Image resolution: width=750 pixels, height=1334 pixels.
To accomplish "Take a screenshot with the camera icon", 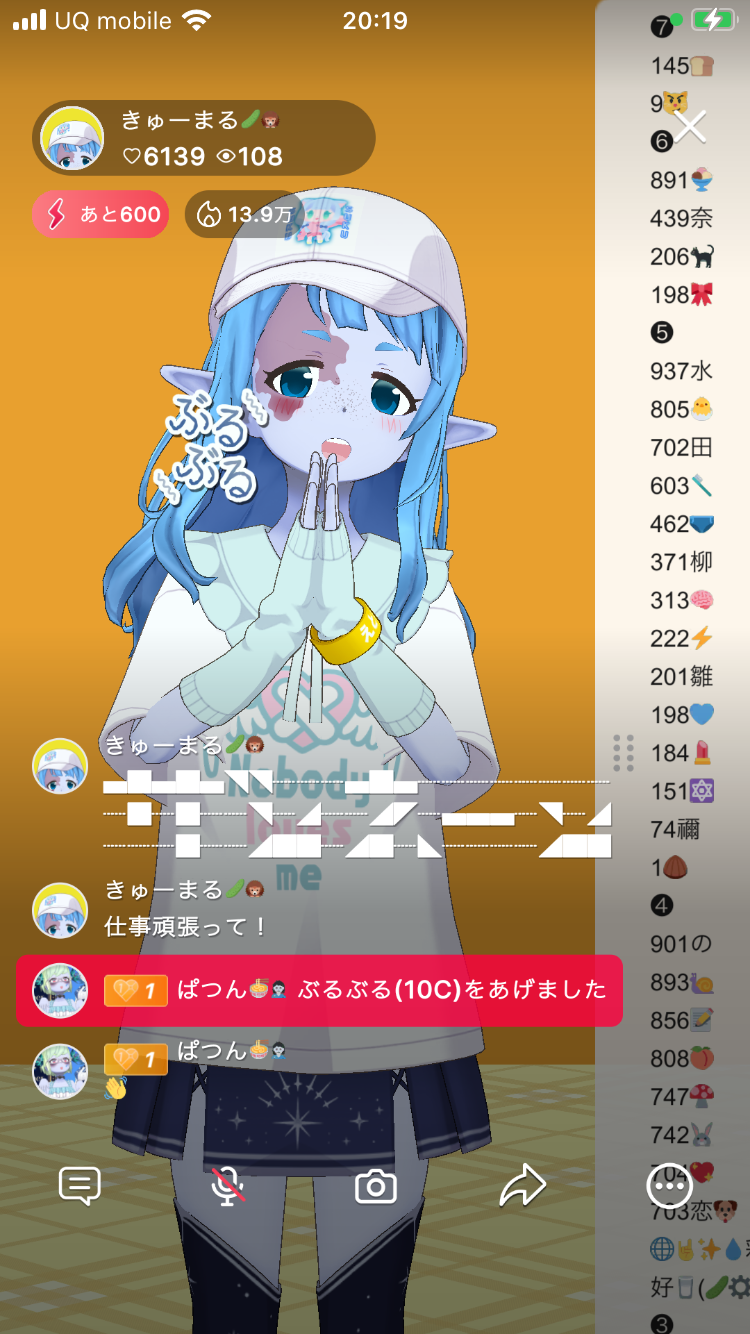I will pos(376,1187).
